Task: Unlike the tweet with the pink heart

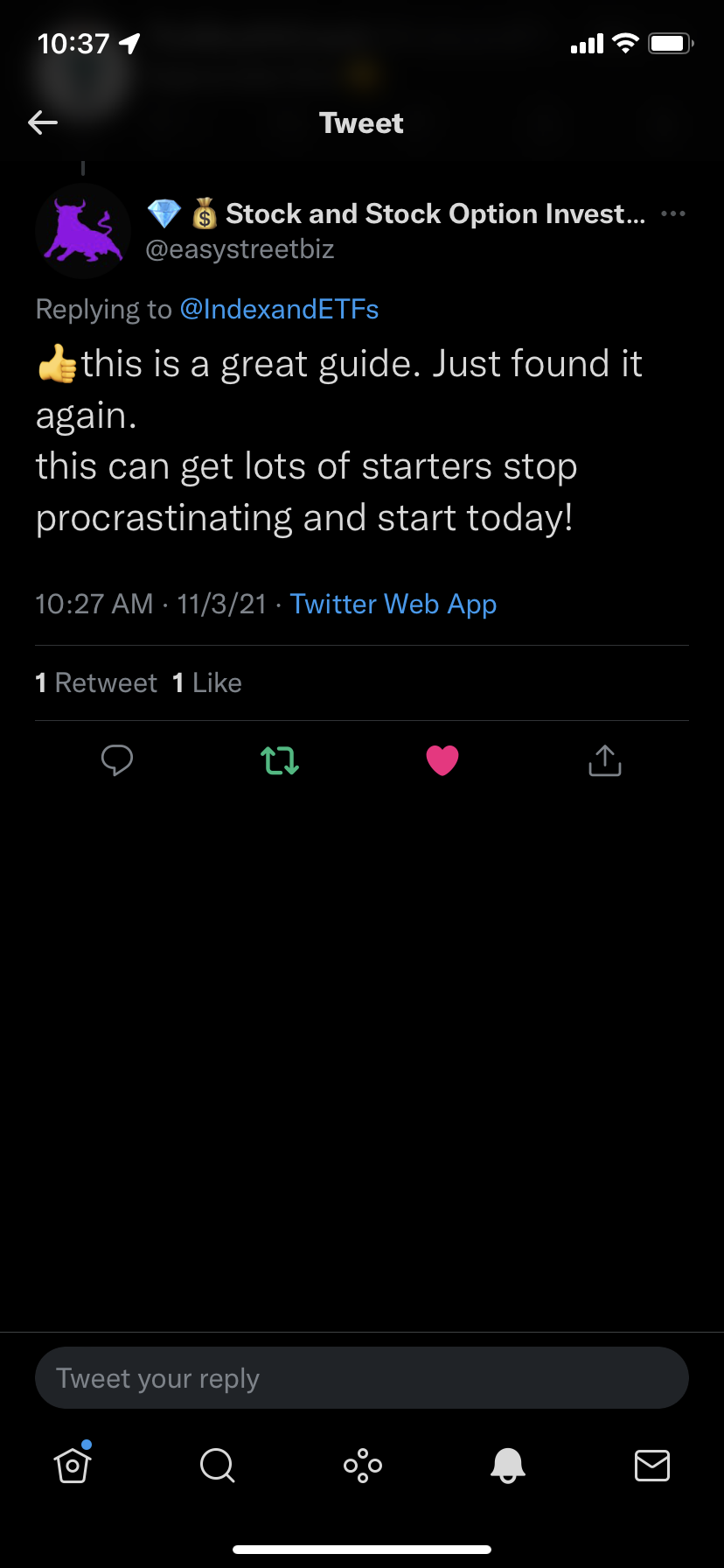Action: click(442, 760)
